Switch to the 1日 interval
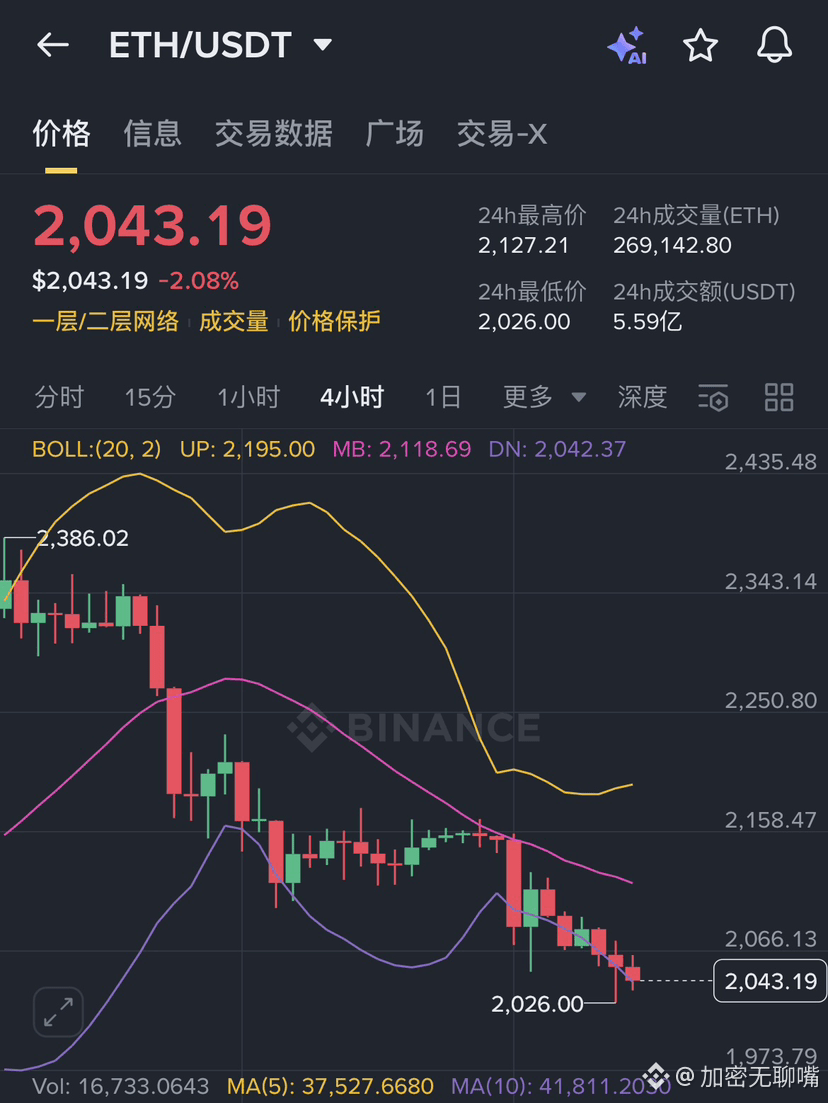Screen dimensions: 828x1103 pos(443,397)
